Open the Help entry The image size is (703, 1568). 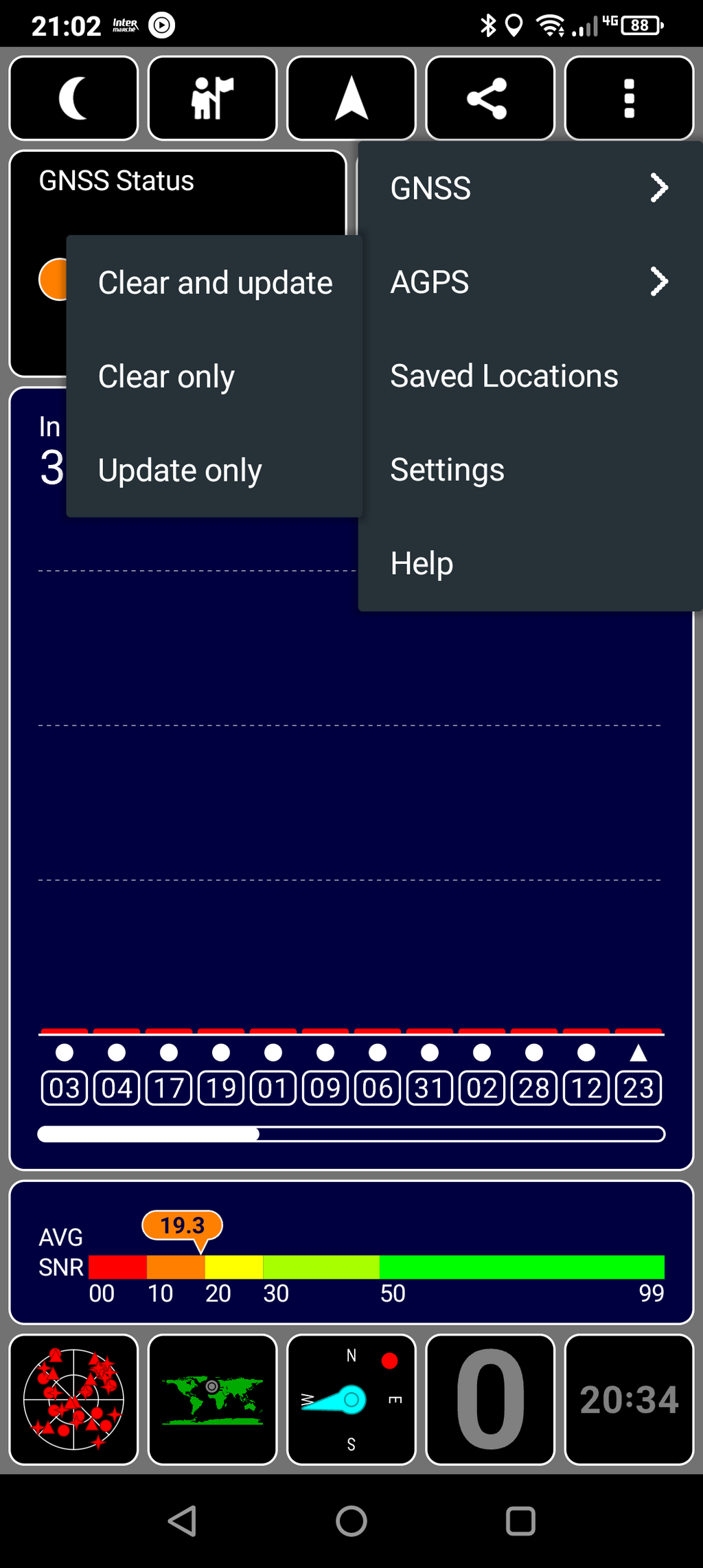530,563
